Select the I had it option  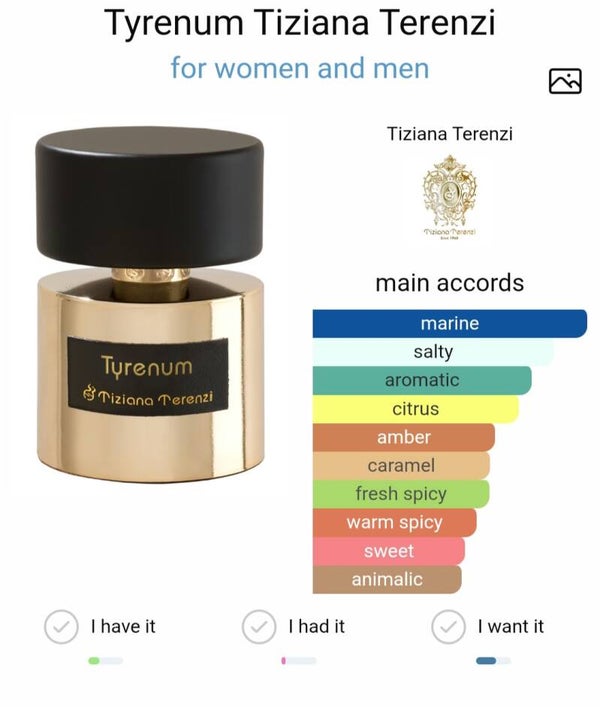(259, 626)
